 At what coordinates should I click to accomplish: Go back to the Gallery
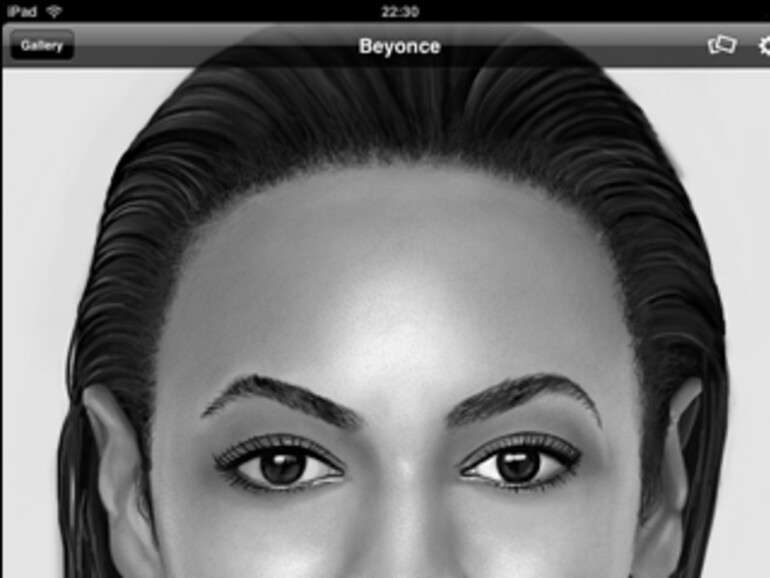(x=42, y=46)
